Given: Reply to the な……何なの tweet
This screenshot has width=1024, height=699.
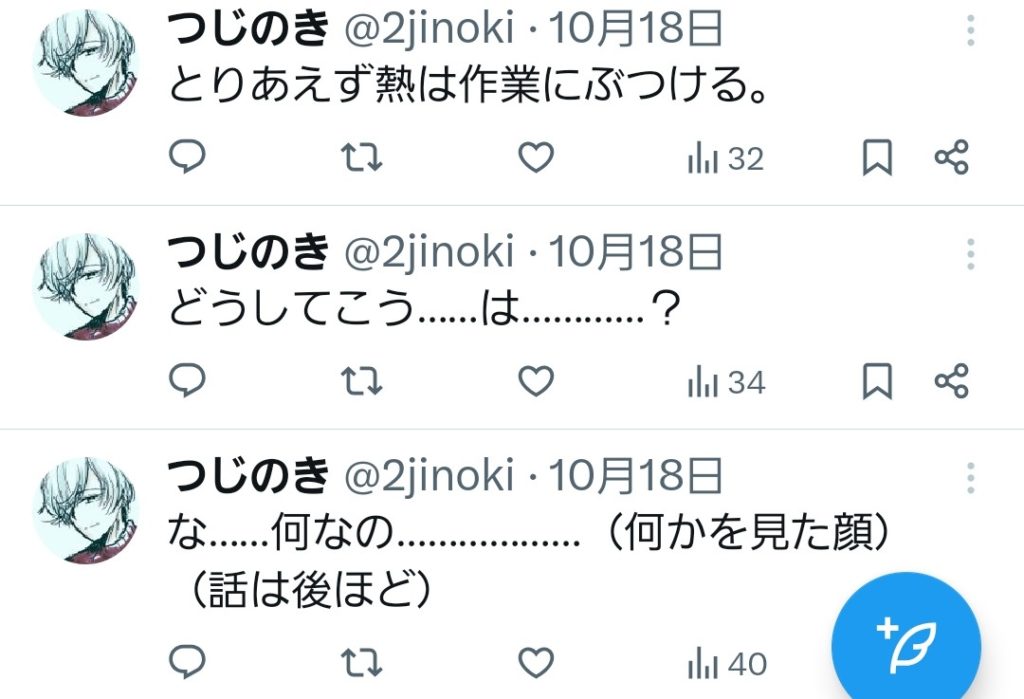Looking at the screenshot, I should click(x=186, y=662).
